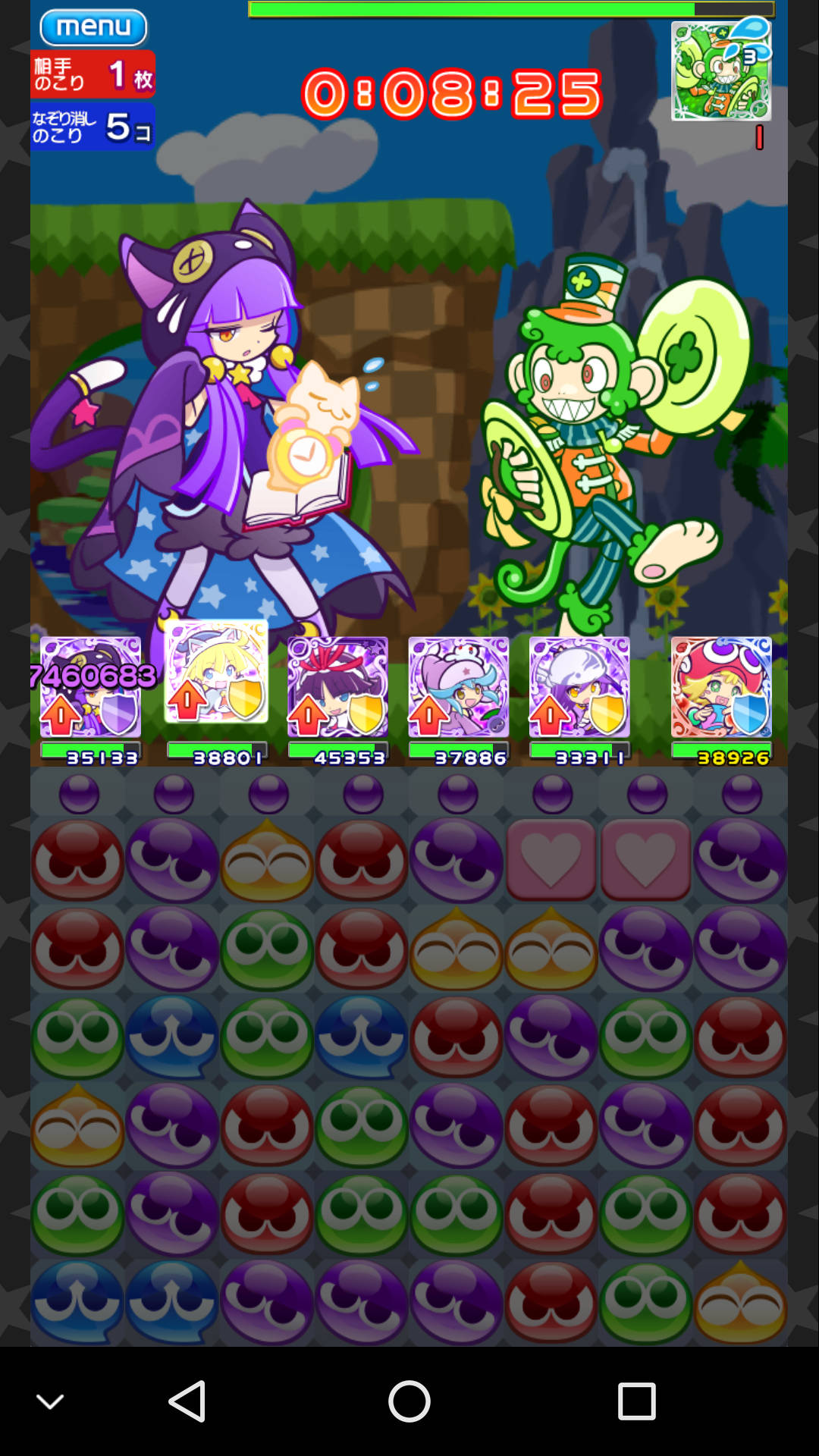Tap the left pink heart box
819x1456 pixels.
[x=551, y=860]
